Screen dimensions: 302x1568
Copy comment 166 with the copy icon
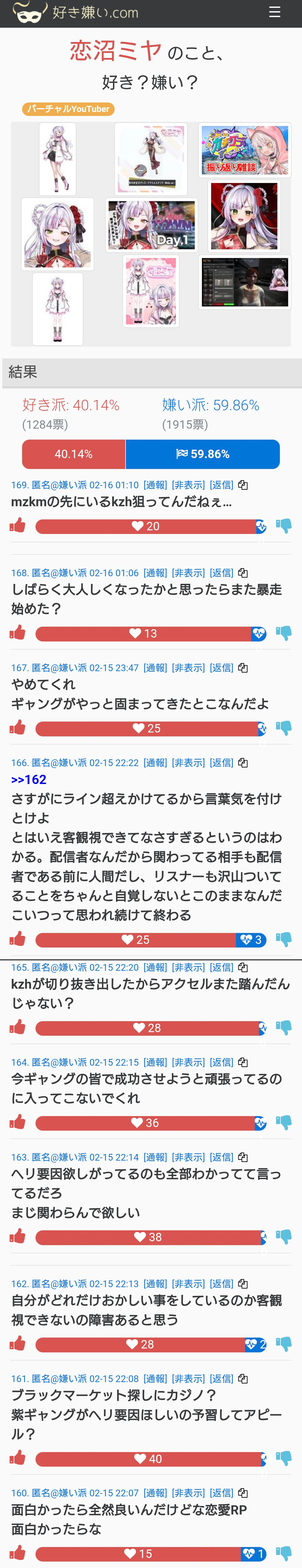pyautogui.click(x=243, y=763)
